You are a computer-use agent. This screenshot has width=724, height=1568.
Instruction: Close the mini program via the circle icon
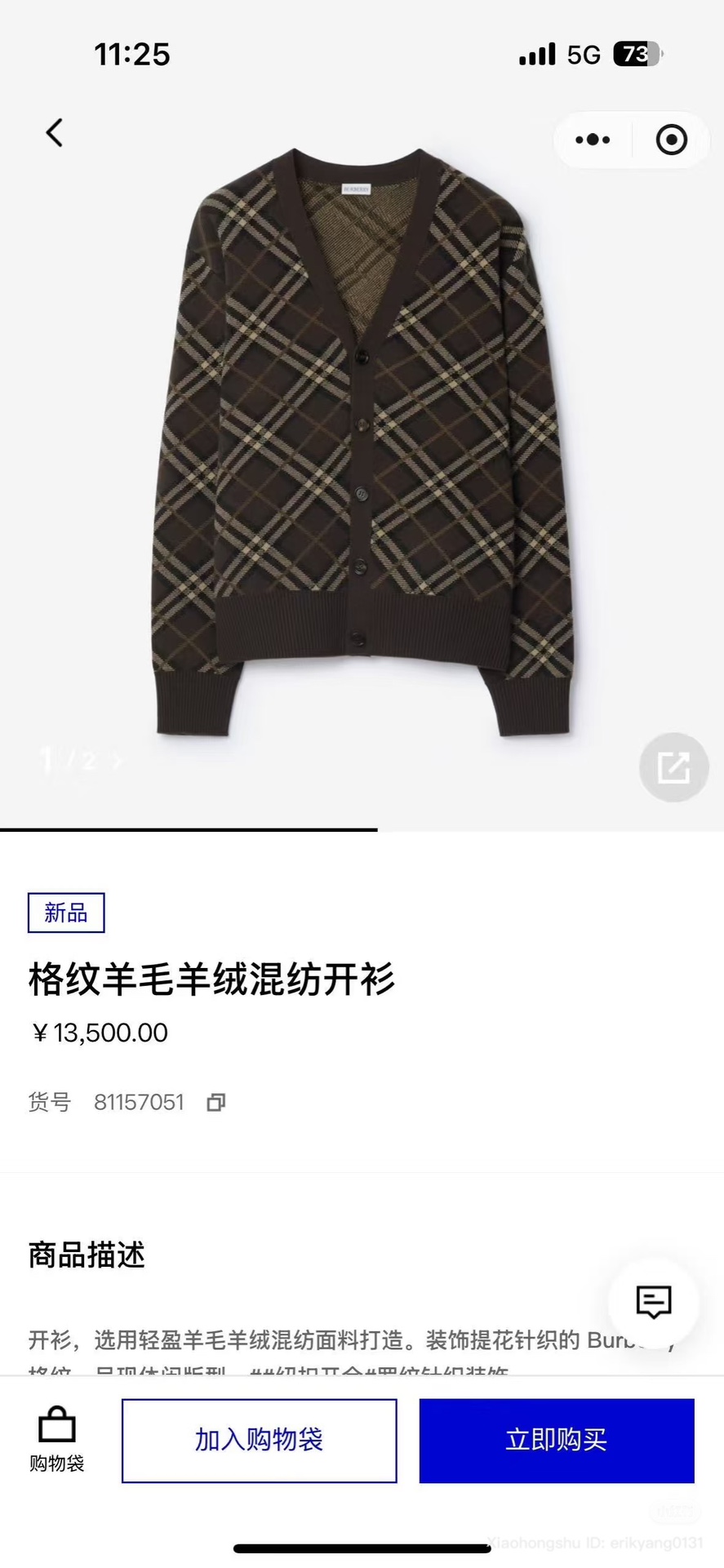pyautogui.click(x=671, y=140)
